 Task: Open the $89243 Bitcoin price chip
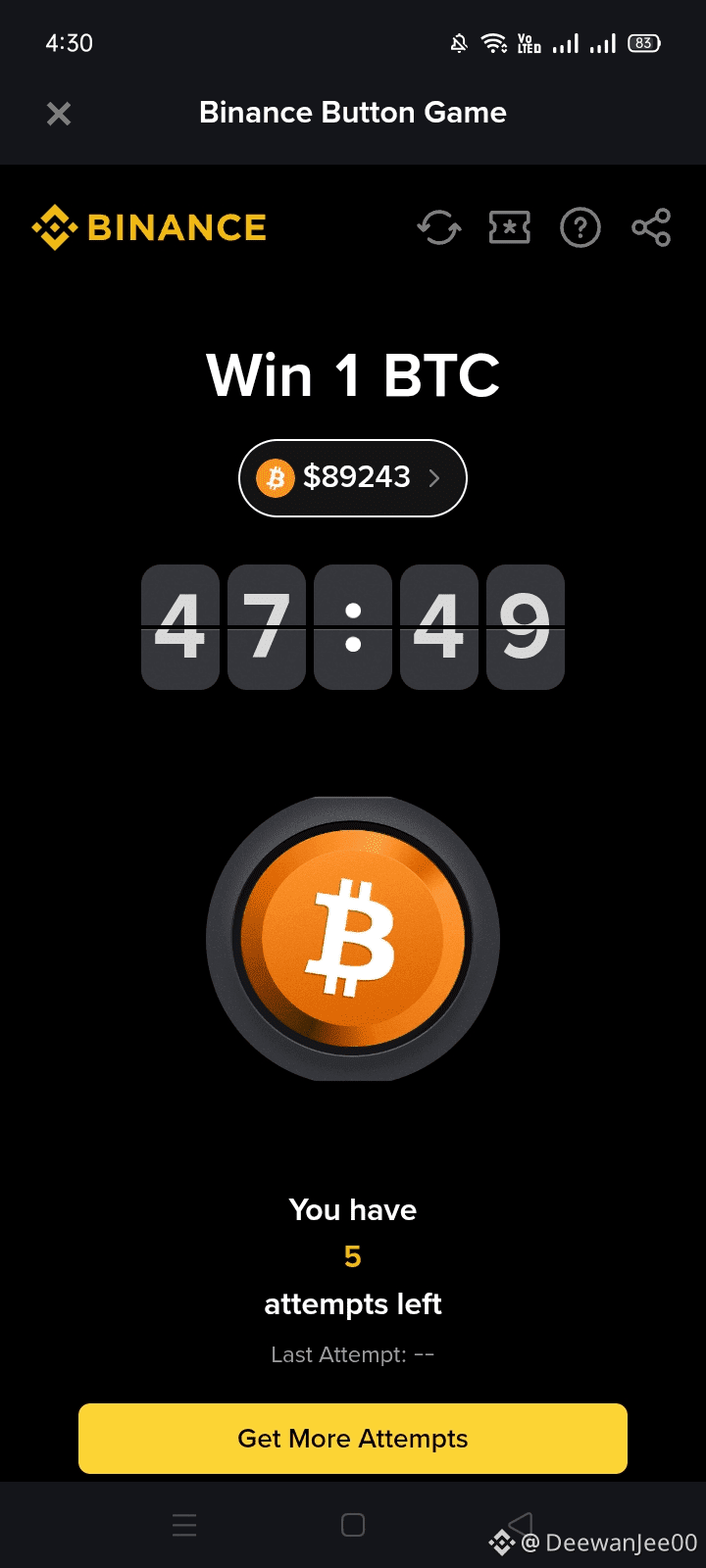coord(353,477)
